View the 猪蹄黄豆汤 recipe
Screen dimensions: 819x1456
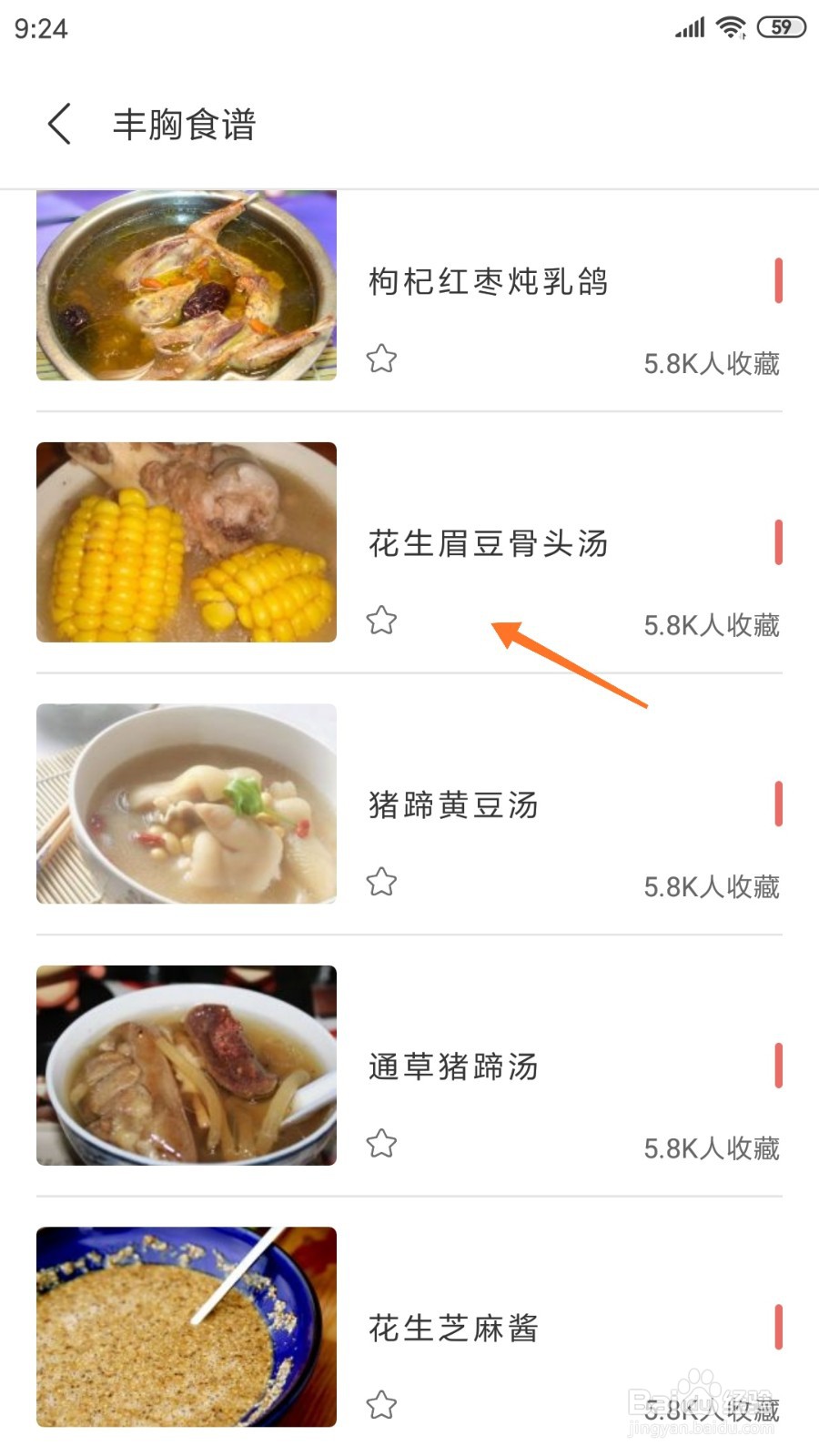tap(453, 805)
